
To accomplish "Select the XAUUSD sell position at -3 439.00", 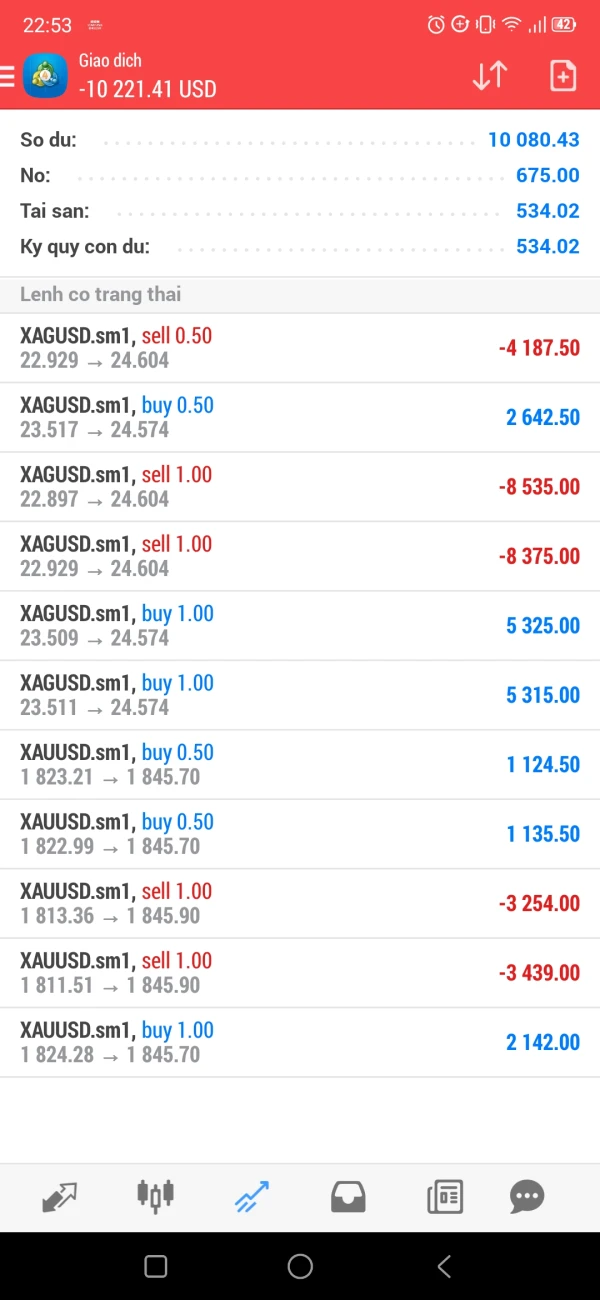I will coord(300,973).
